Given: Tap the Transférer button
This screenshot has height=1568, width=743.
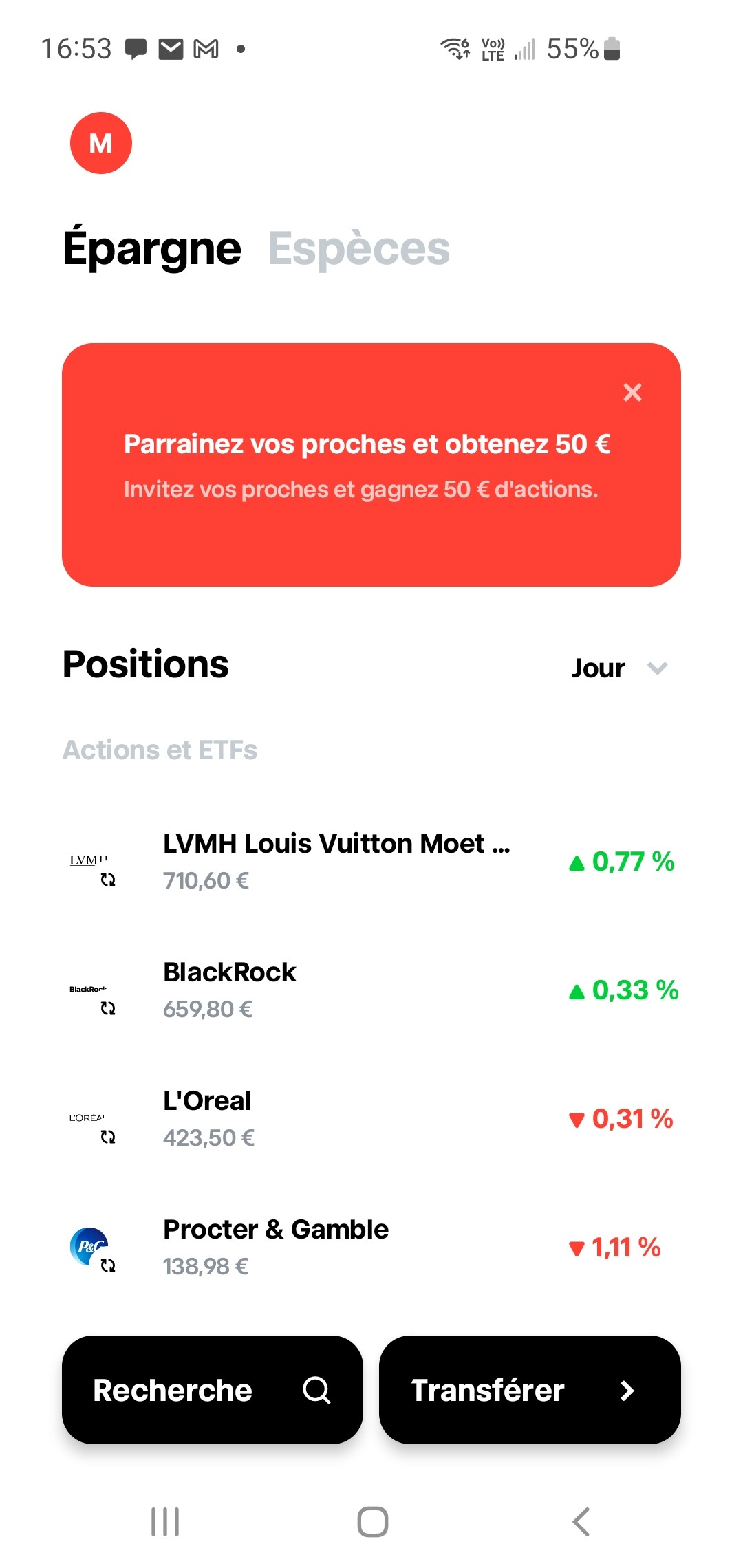Looking at the screenshot, I should [x=530, y=1390].
